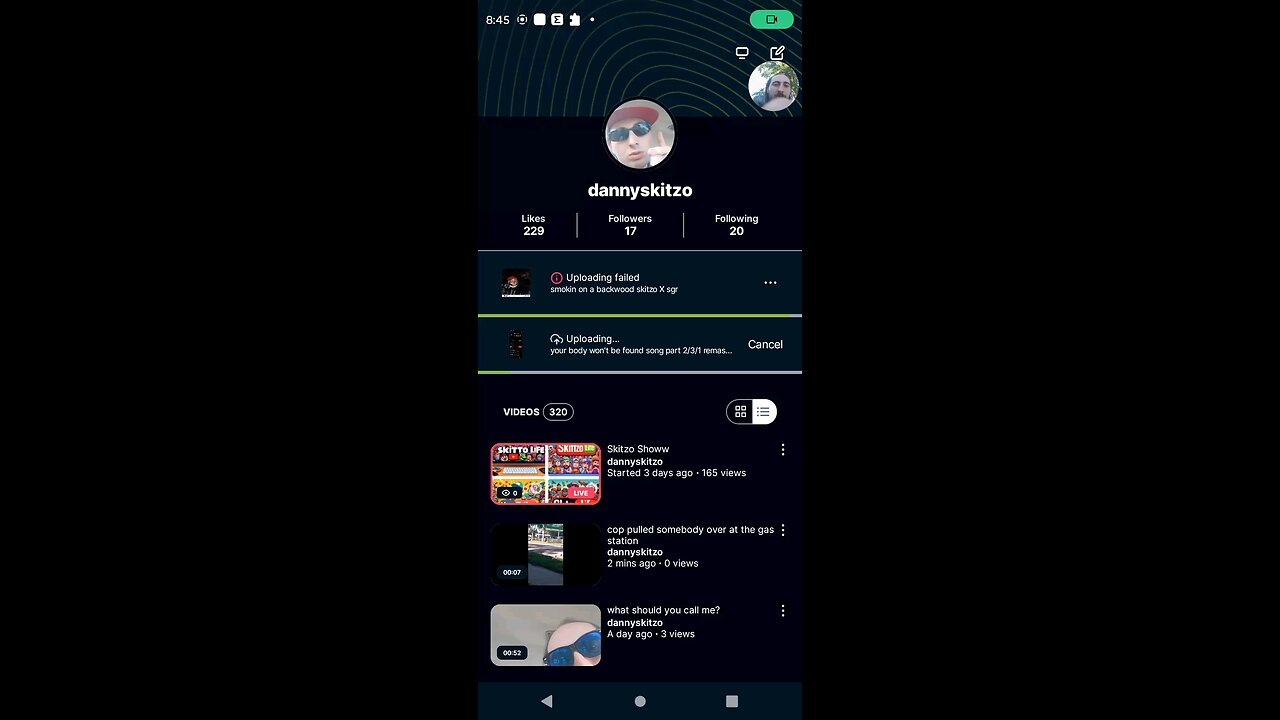Tap the edit profile pencil icon

tap(777, 53)
